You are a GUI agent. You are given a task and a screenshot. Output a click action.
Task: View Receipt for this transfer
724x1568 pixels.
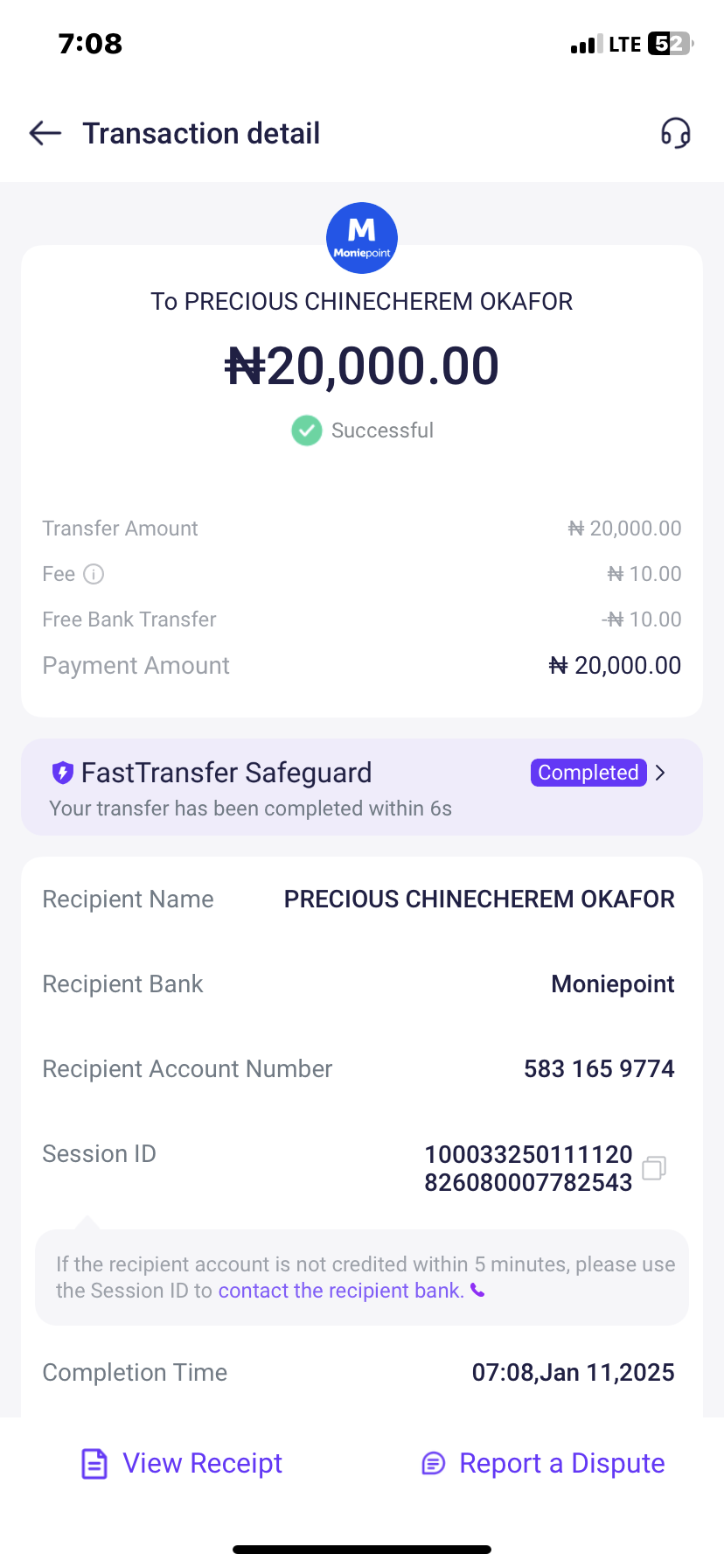click(x=182, y=1463)
